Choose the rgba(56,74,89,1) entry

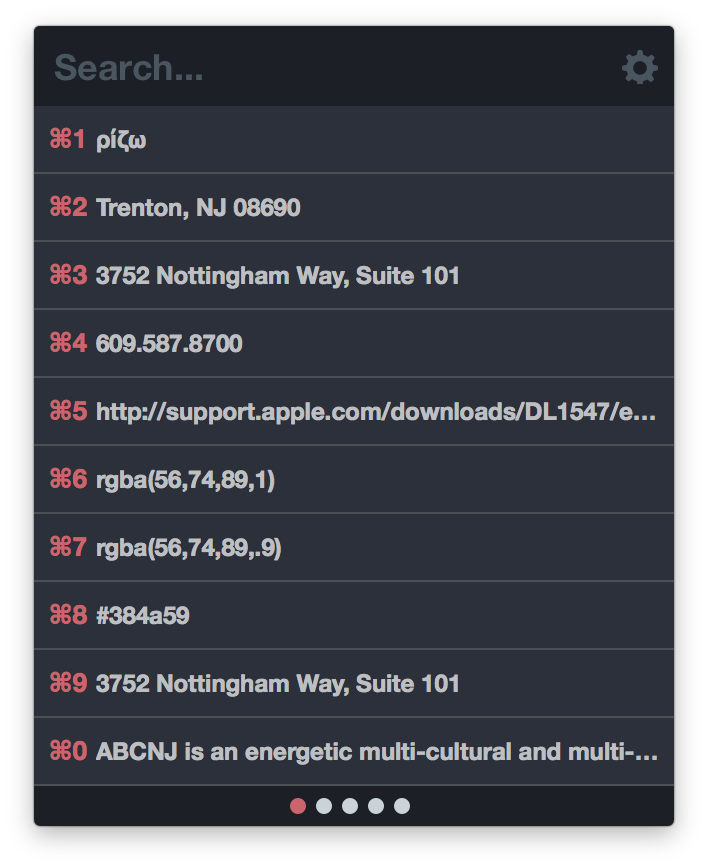pos(354,480)
